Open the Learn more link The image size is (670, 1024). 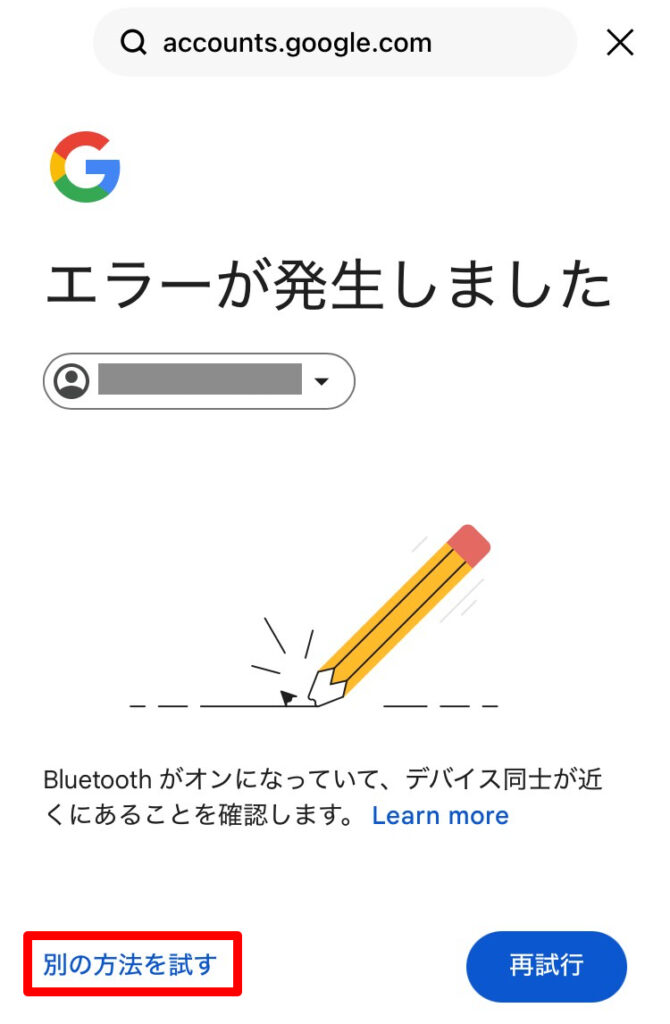pyautogui.click(x=440, y=816)
